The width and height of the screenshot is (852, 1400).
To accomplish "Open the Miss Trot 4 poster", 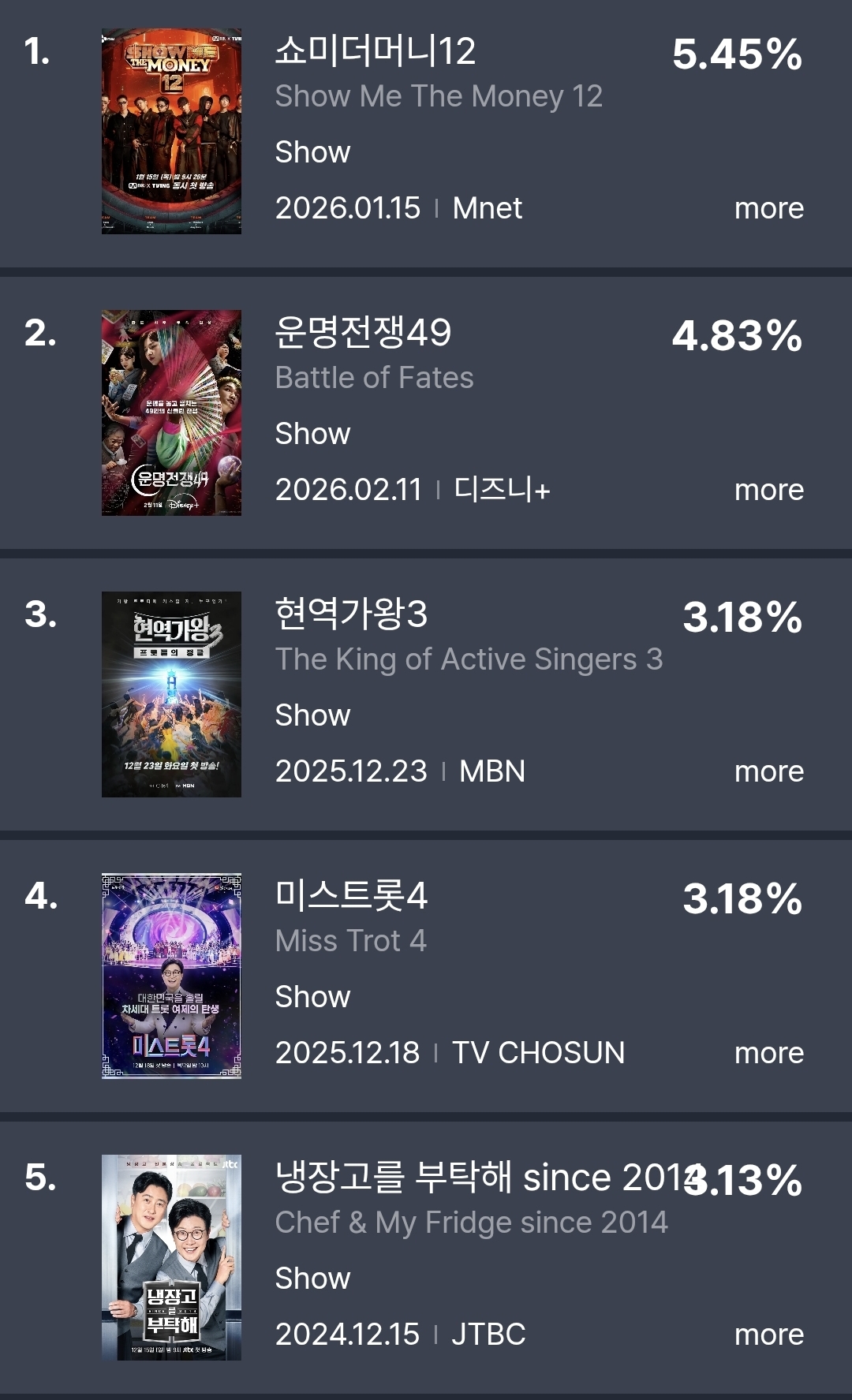I will (x=171, y=976).
